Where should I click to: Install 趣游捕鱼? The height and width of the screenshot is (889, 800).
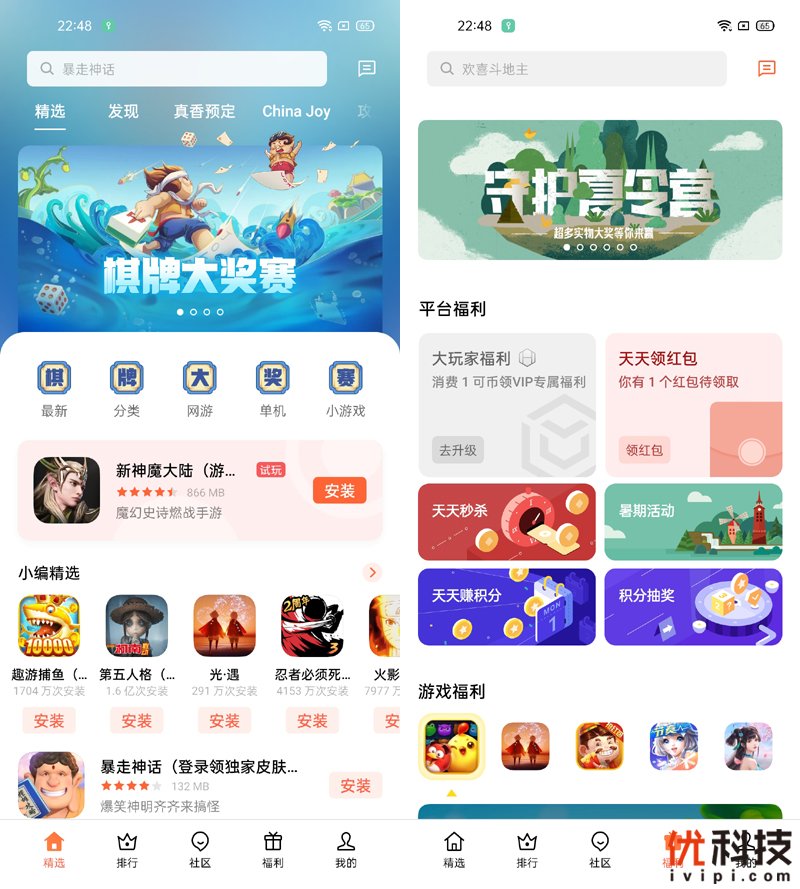[49, 720]
